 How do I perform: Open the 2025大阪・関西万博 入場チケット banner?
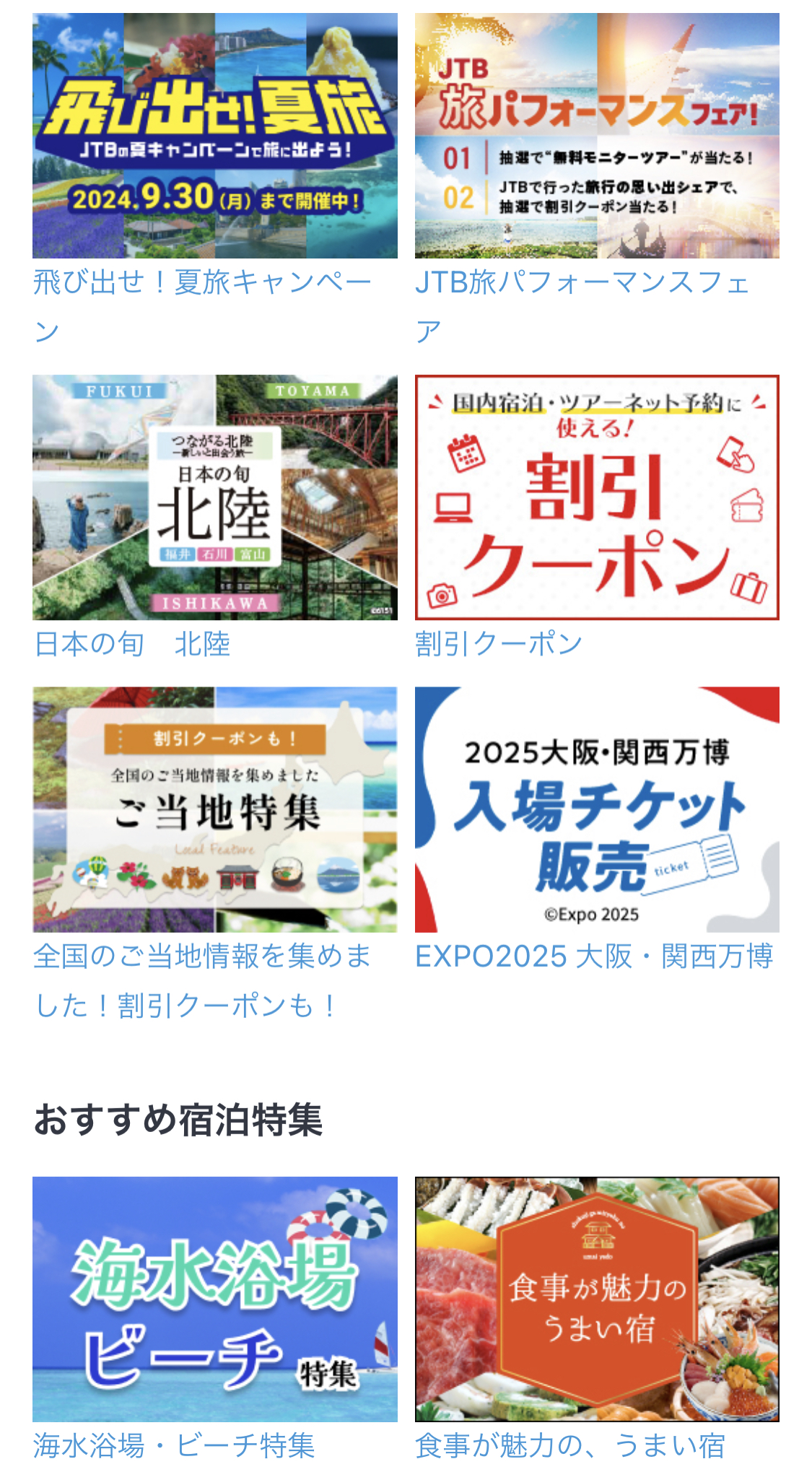coord(597,809)
